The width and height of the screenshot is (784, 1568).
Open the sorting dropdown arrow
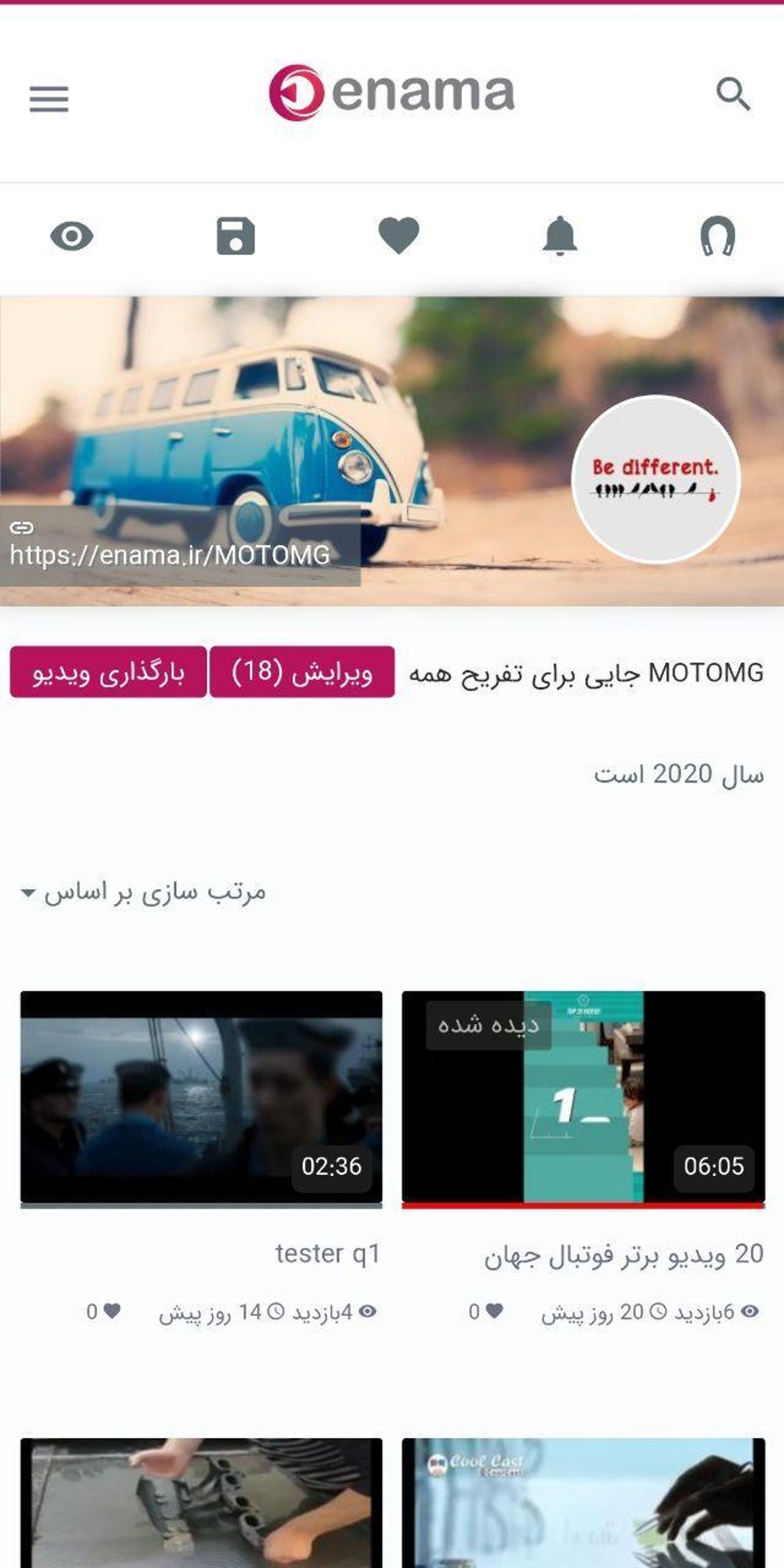(28, 894)
